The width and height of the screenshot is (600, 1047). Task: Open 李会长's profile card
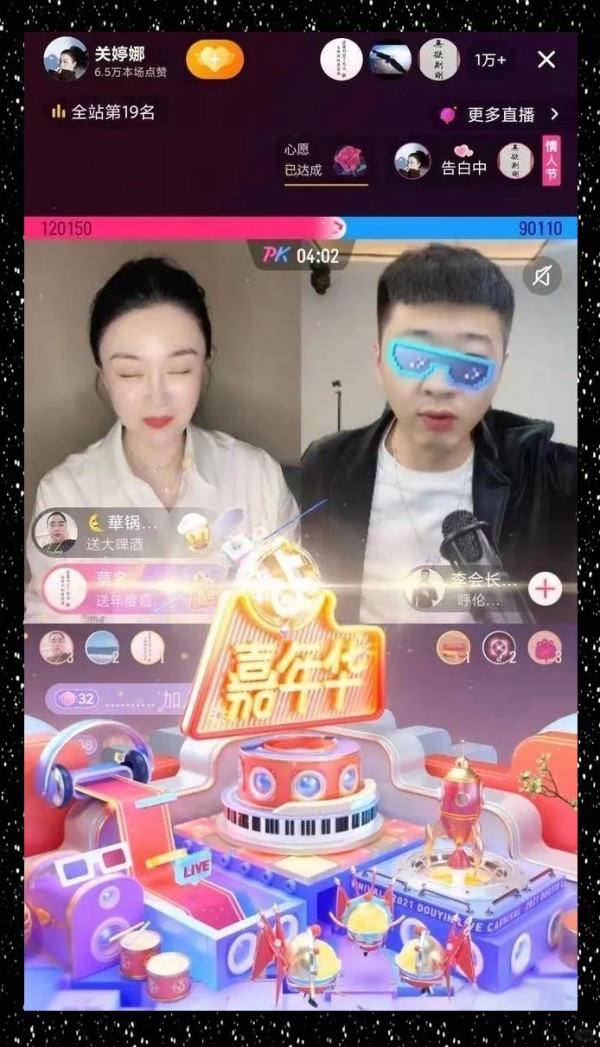[x=464, y=588]
